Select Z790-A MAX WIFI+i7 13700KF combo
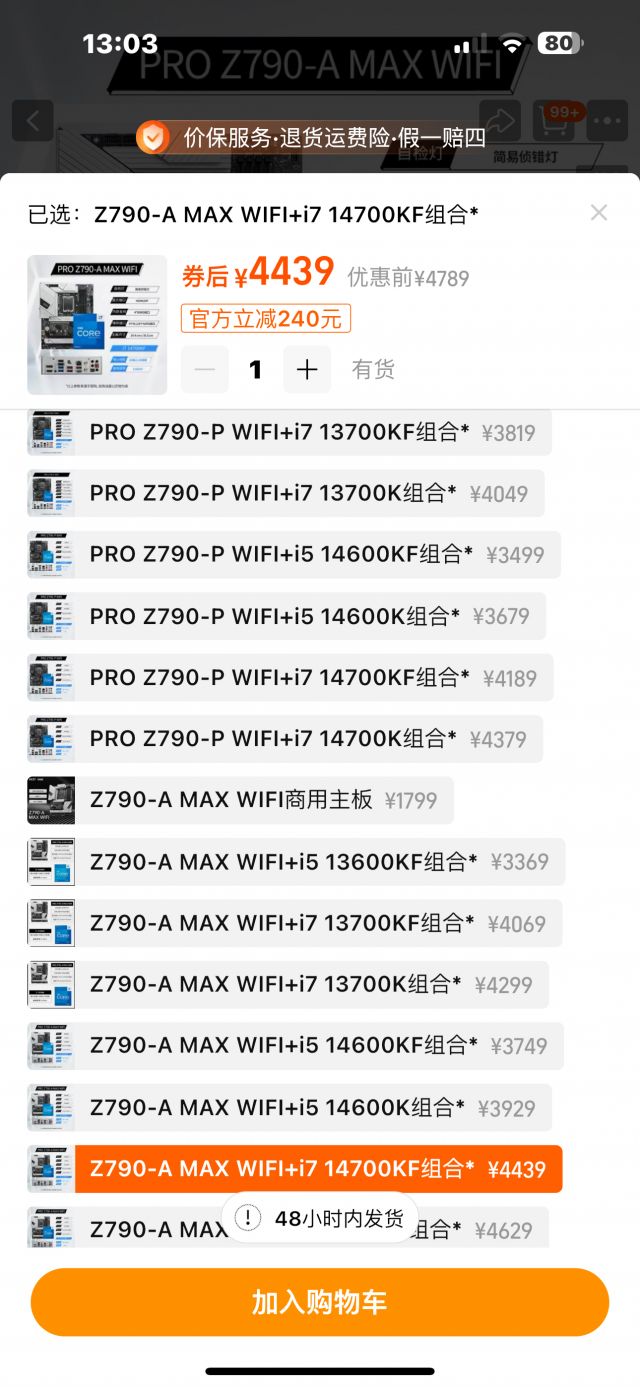Screen dimensions: 640x1387 click(x=295, y=923)
